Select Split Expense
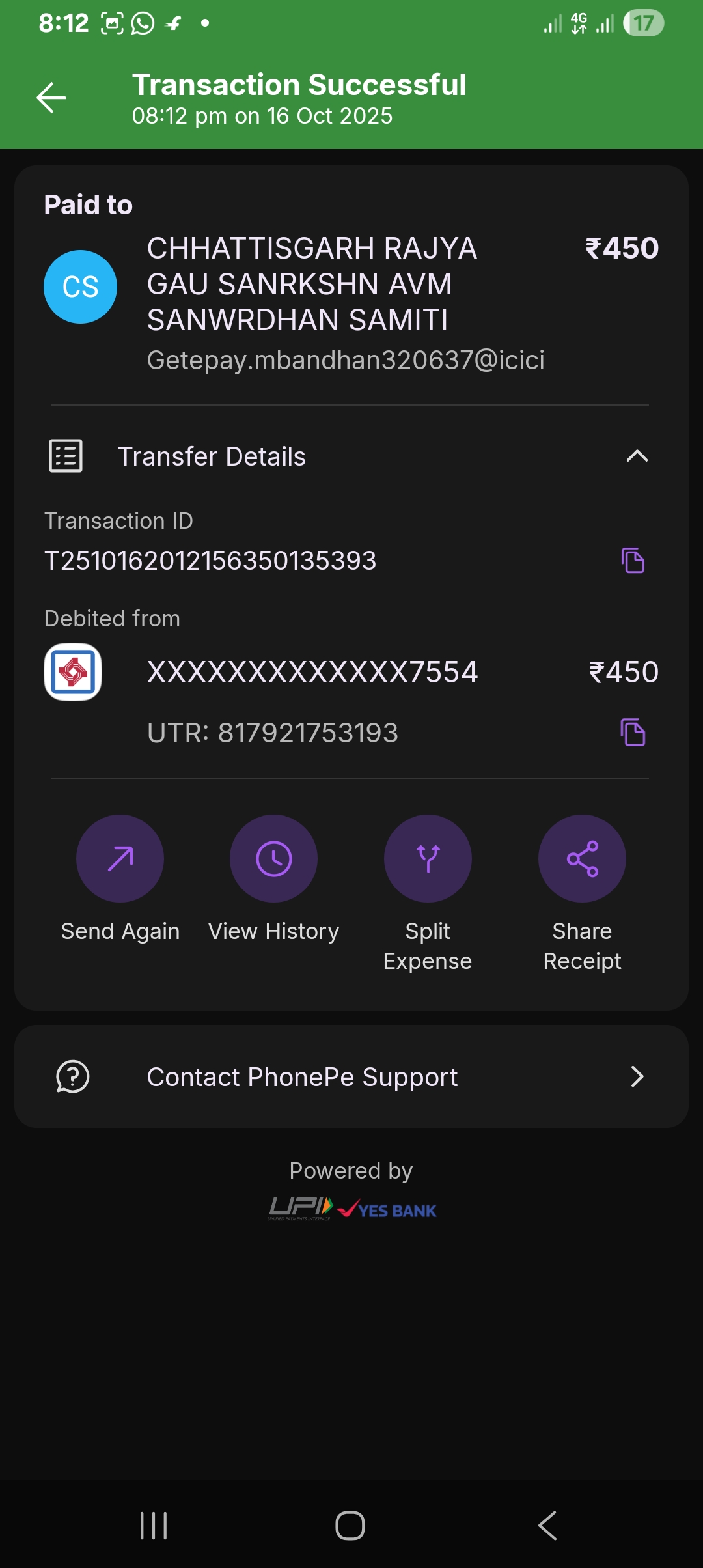 (428, 859)
